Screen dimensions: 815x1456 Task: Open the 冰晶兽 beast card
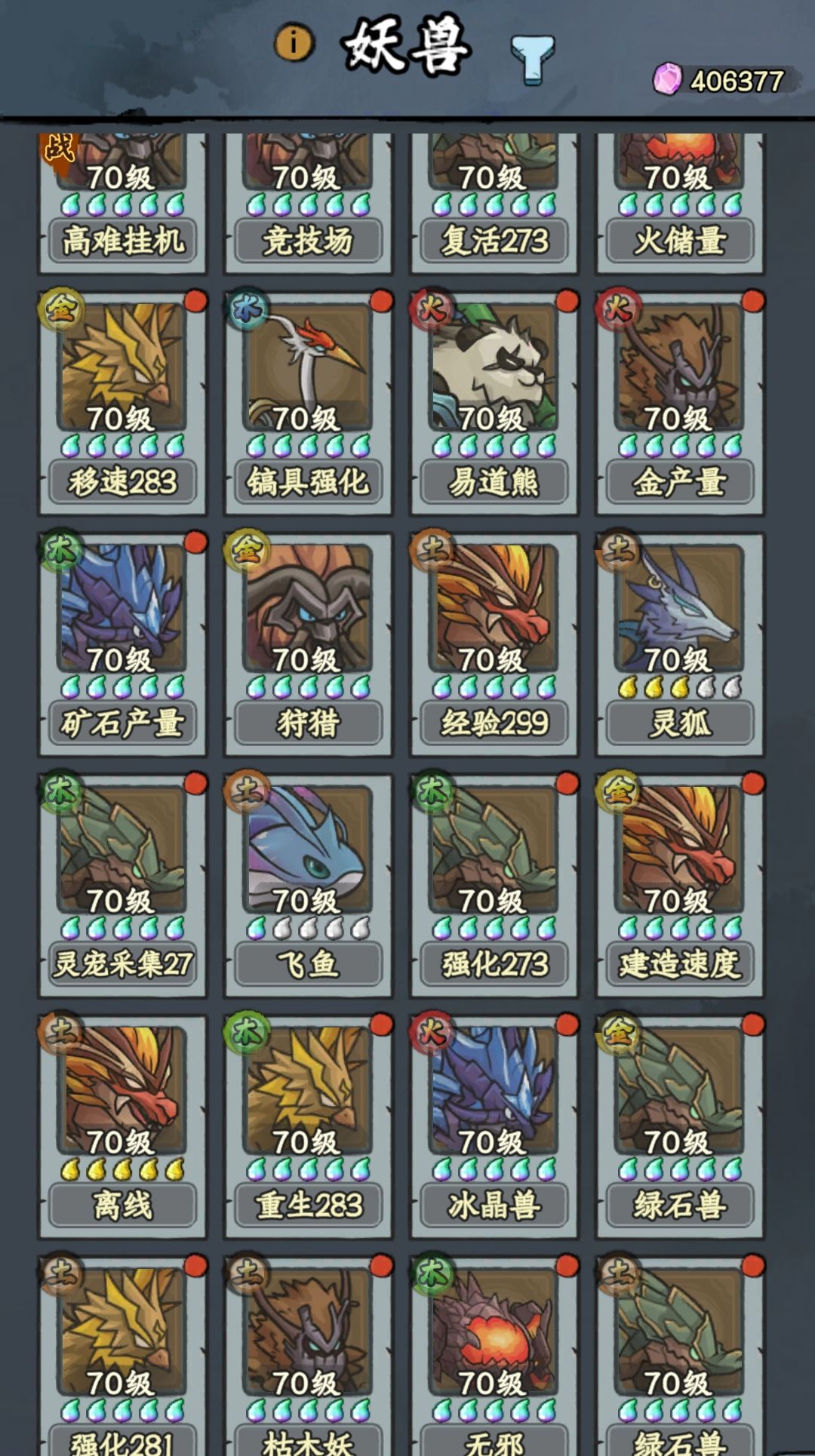(x=494, y=1127)
